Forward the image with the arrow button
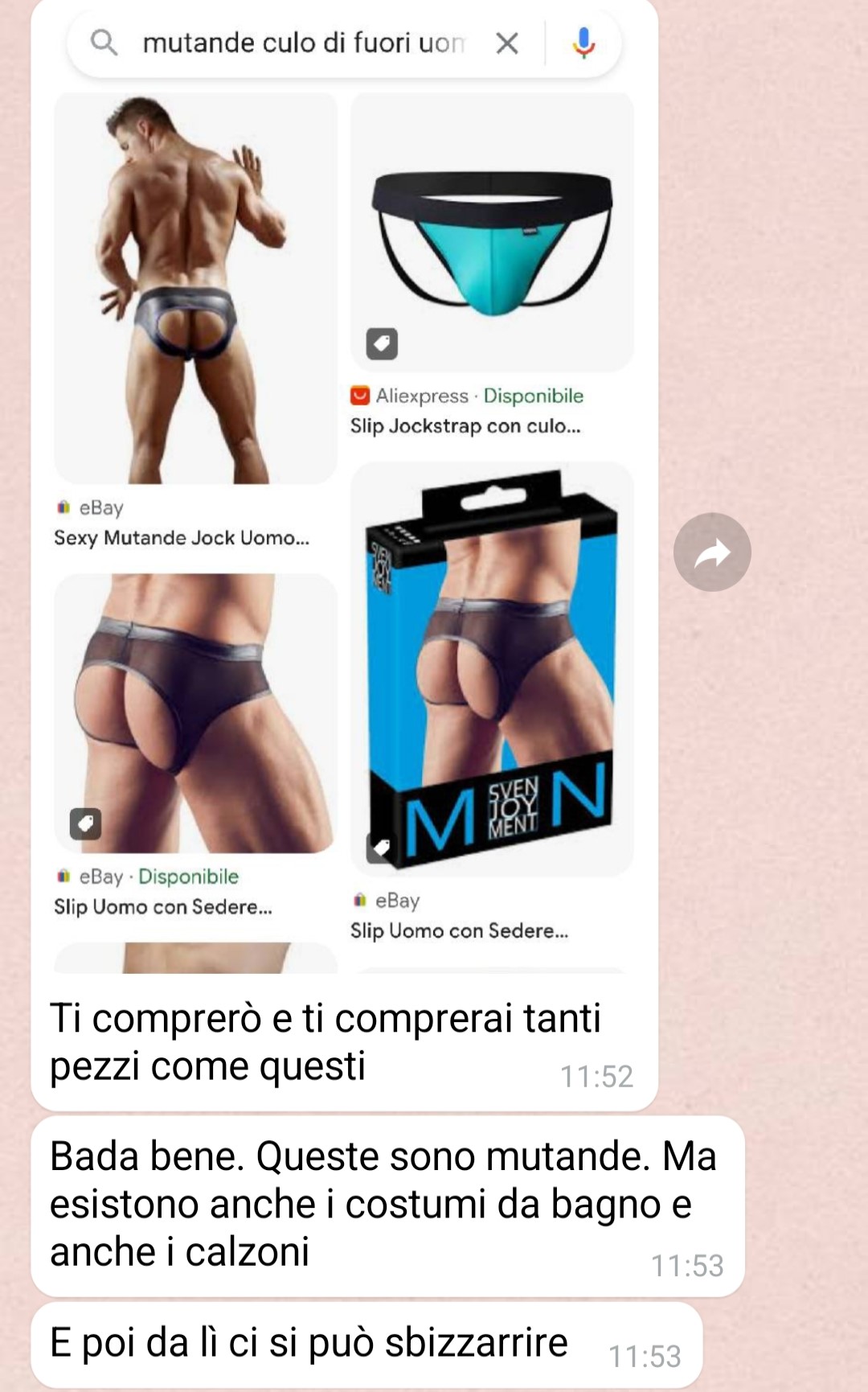The width and height of the screenshot is (868, 1392). (x=712, y=552)
